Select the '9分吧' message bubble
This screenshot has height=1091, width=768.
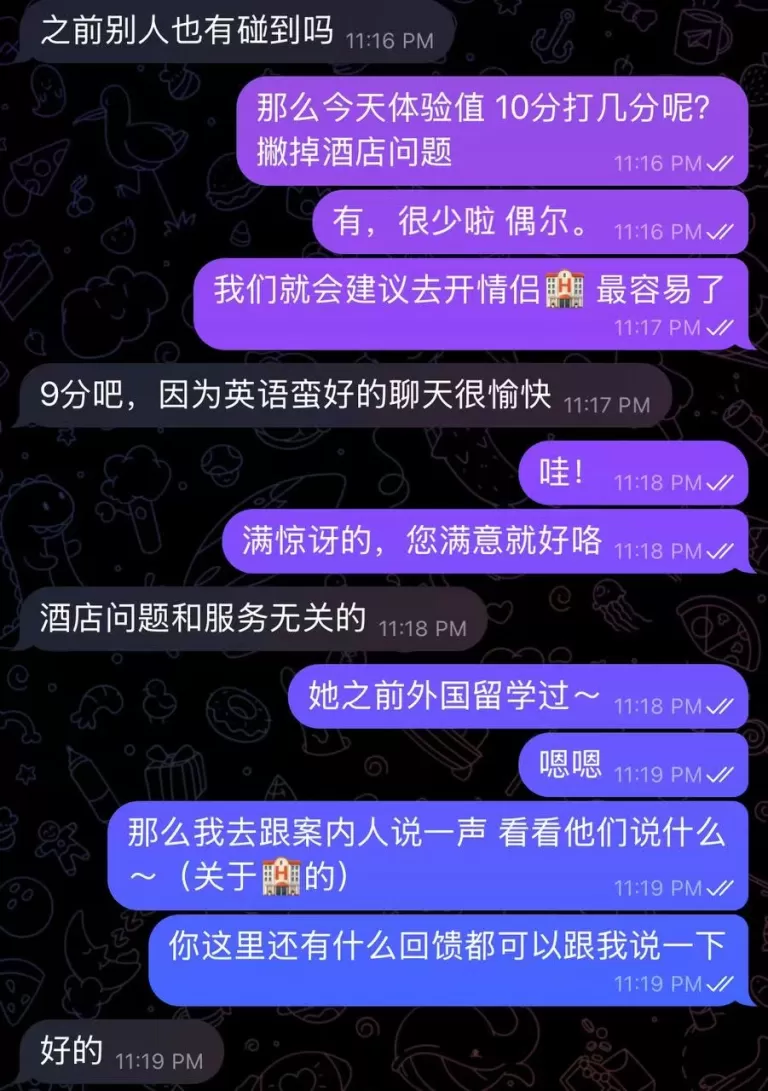click(x=340, y=396)
